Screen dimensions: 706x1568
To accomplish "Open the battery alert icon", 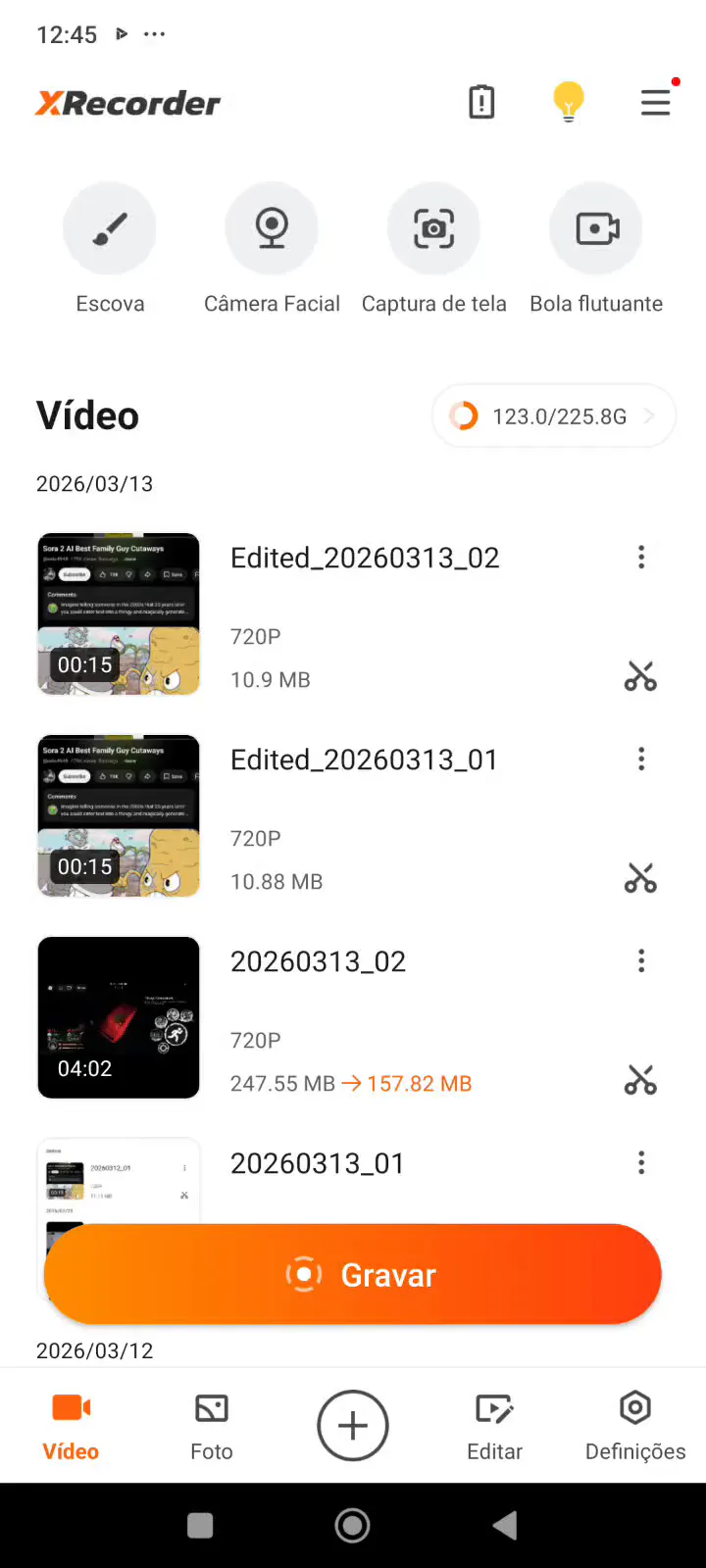I will [x=481, y=102].
